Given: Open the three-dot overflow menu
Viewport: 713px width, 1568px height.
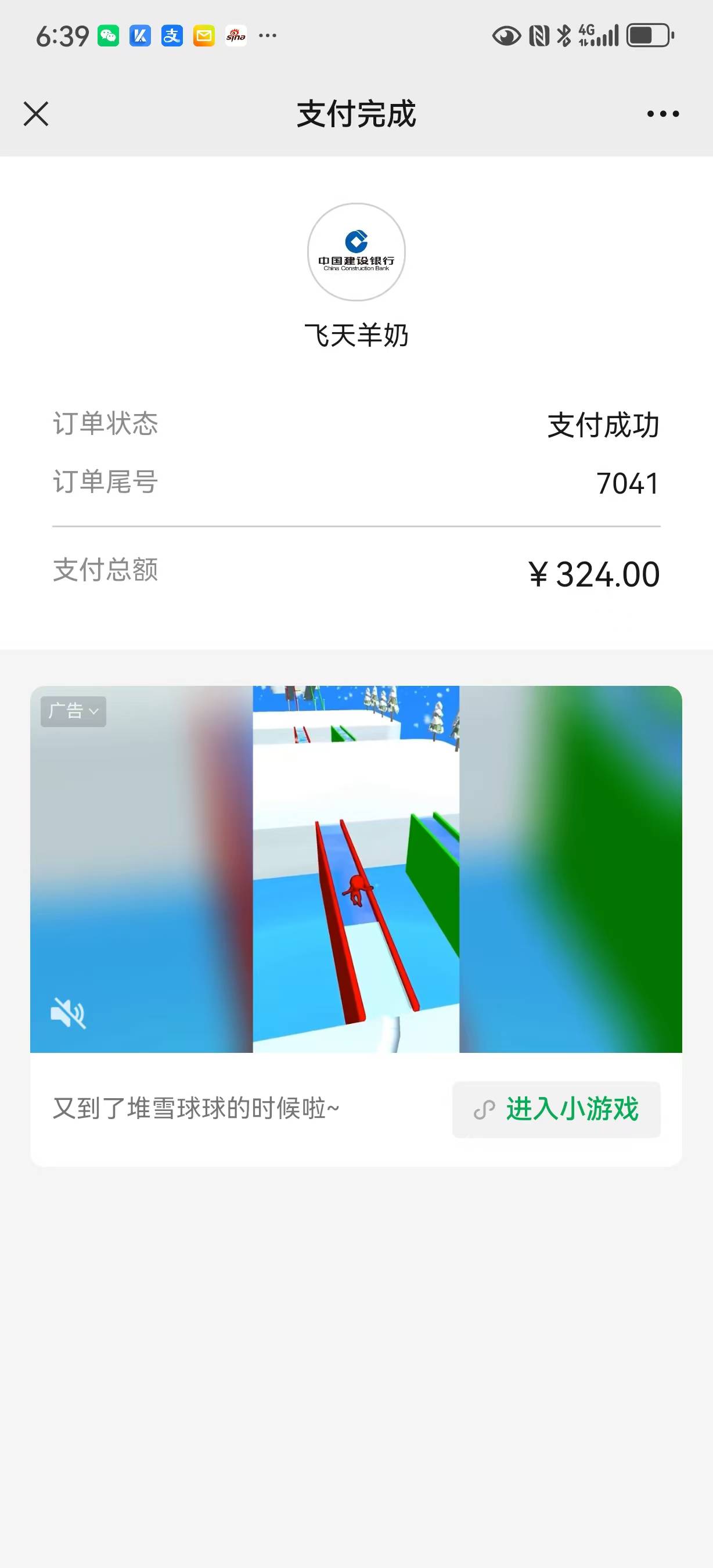Looking at the screenshot, I should tap(662, 114).
